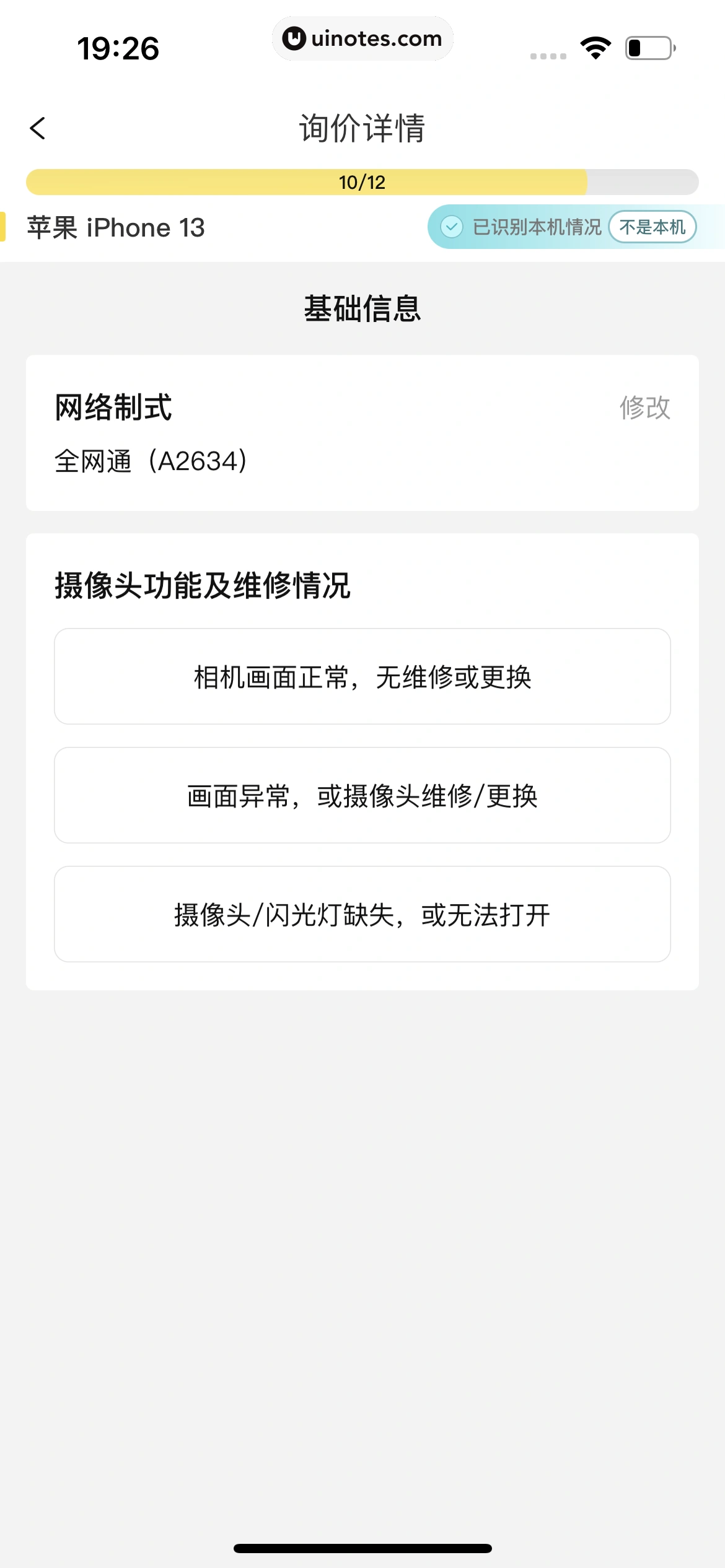Viewport: 725px width, 1568px height.
Task: Click the Wi-Fi status icon
Action: coord(595,48)
